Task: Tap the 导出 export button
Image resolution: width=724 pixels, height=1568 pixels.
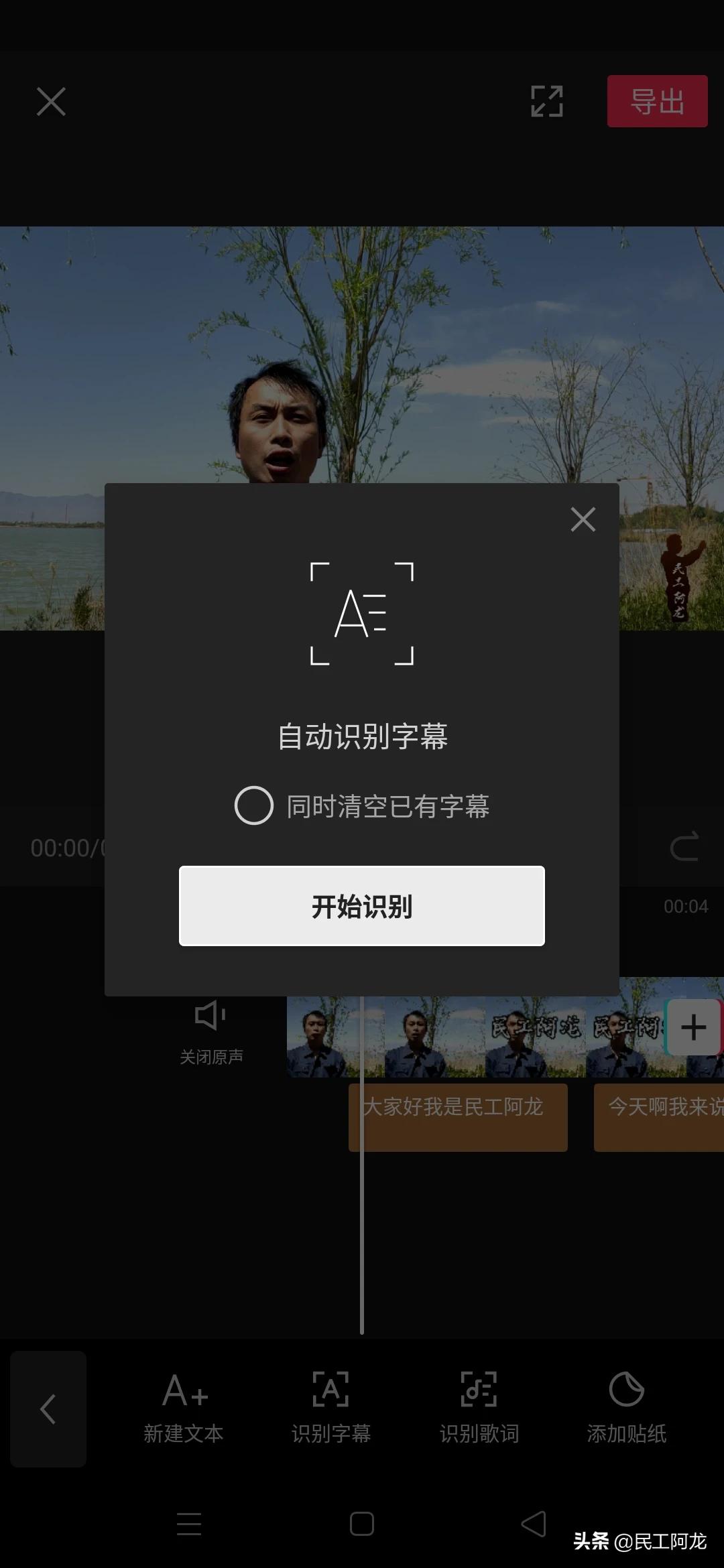Action: click(657, 101)
